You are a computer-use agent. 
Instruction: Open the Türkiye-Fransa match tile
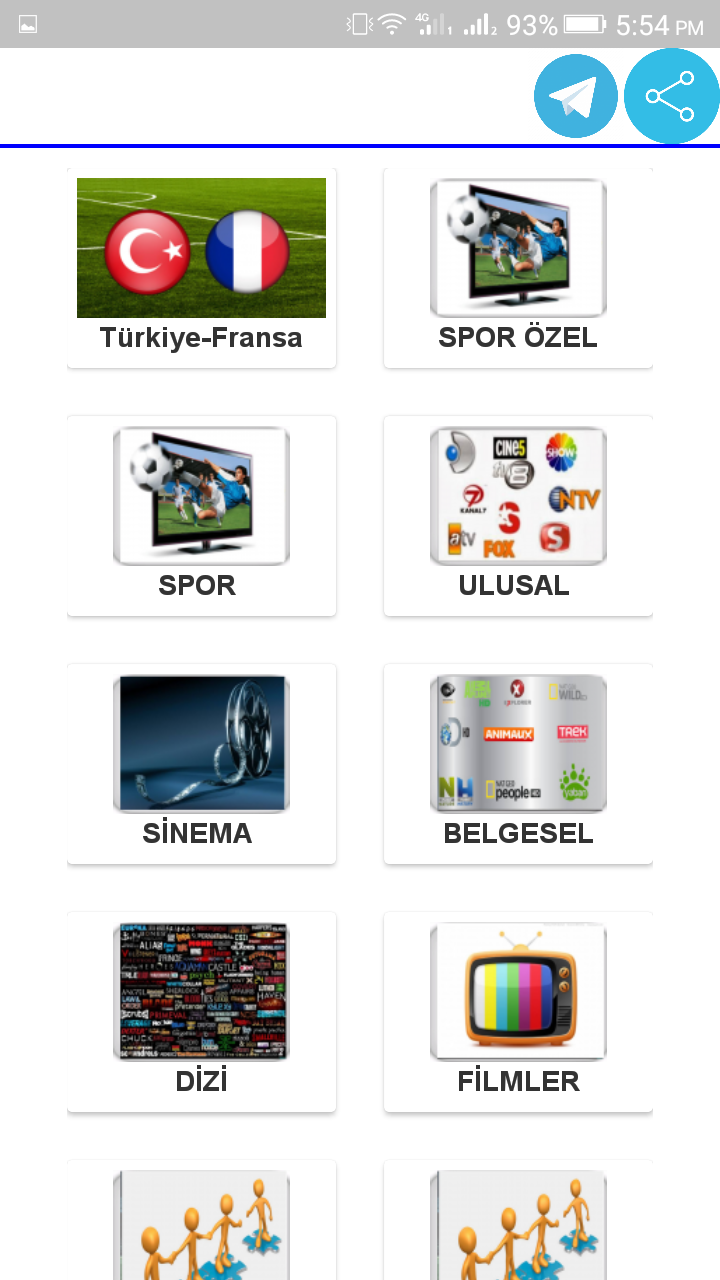click(202, 268)
